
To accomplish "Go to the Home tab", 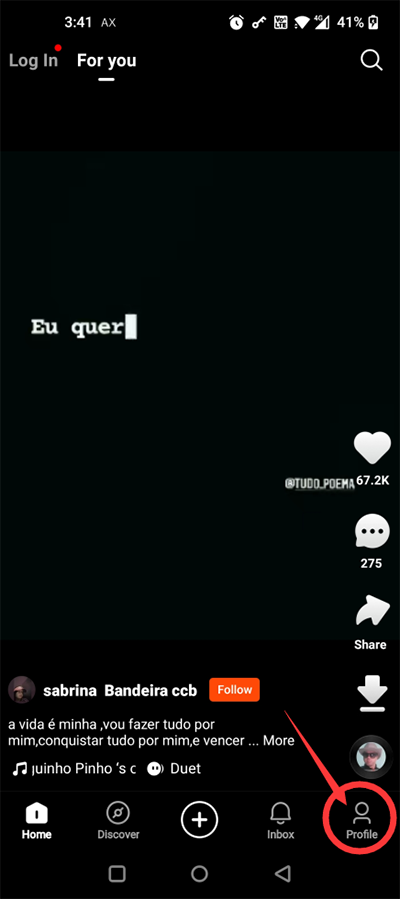I will tap(37, 821).
